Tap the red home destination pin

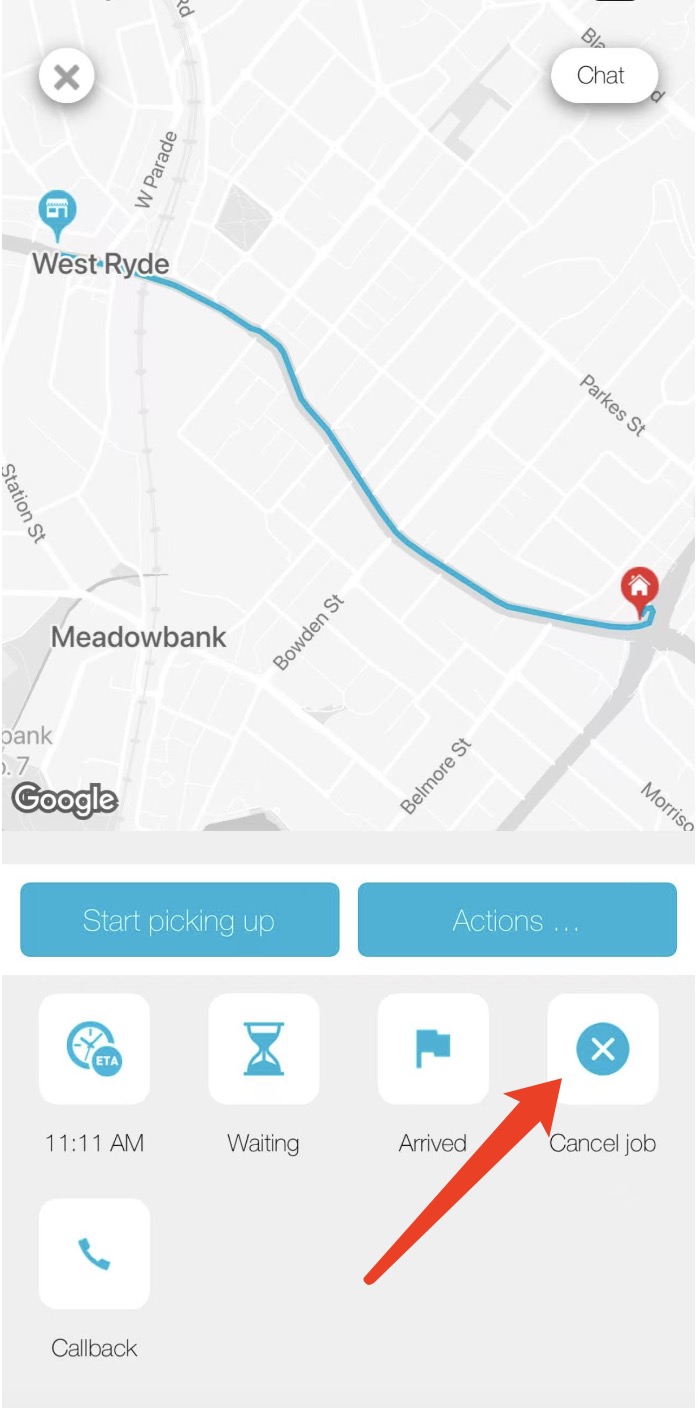(x=638, y=587)
